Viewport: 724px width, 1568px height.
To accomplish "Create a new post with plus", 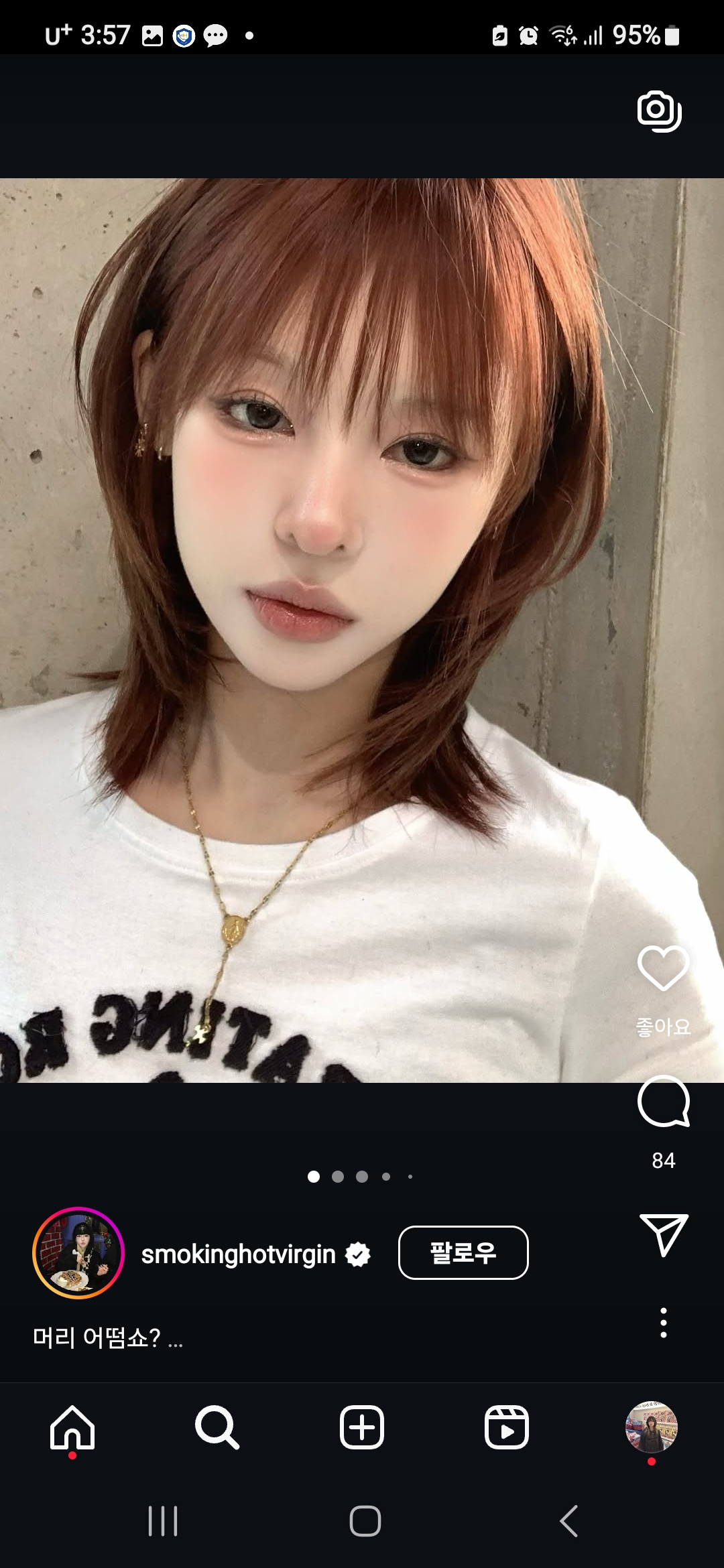I will pyautogui.click(x=362, y=1427).
